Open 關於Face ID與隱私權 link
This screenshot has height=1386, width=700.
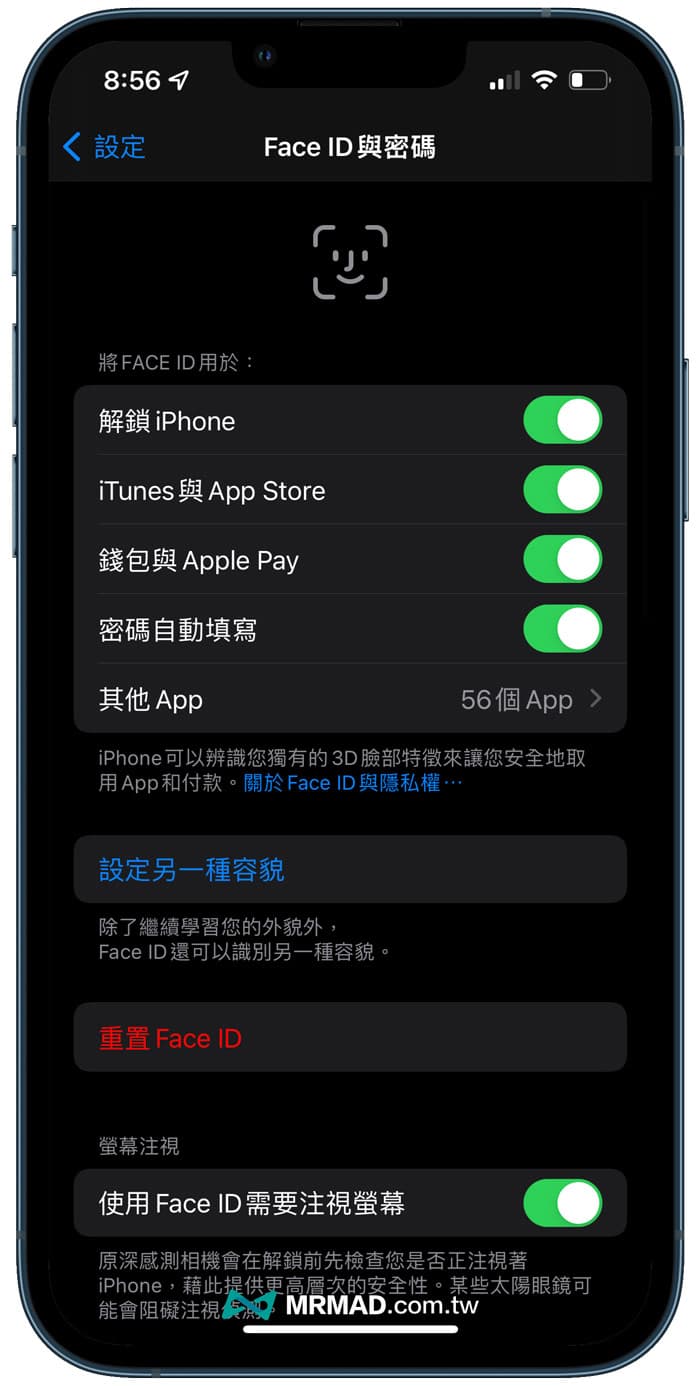(352, 783)
